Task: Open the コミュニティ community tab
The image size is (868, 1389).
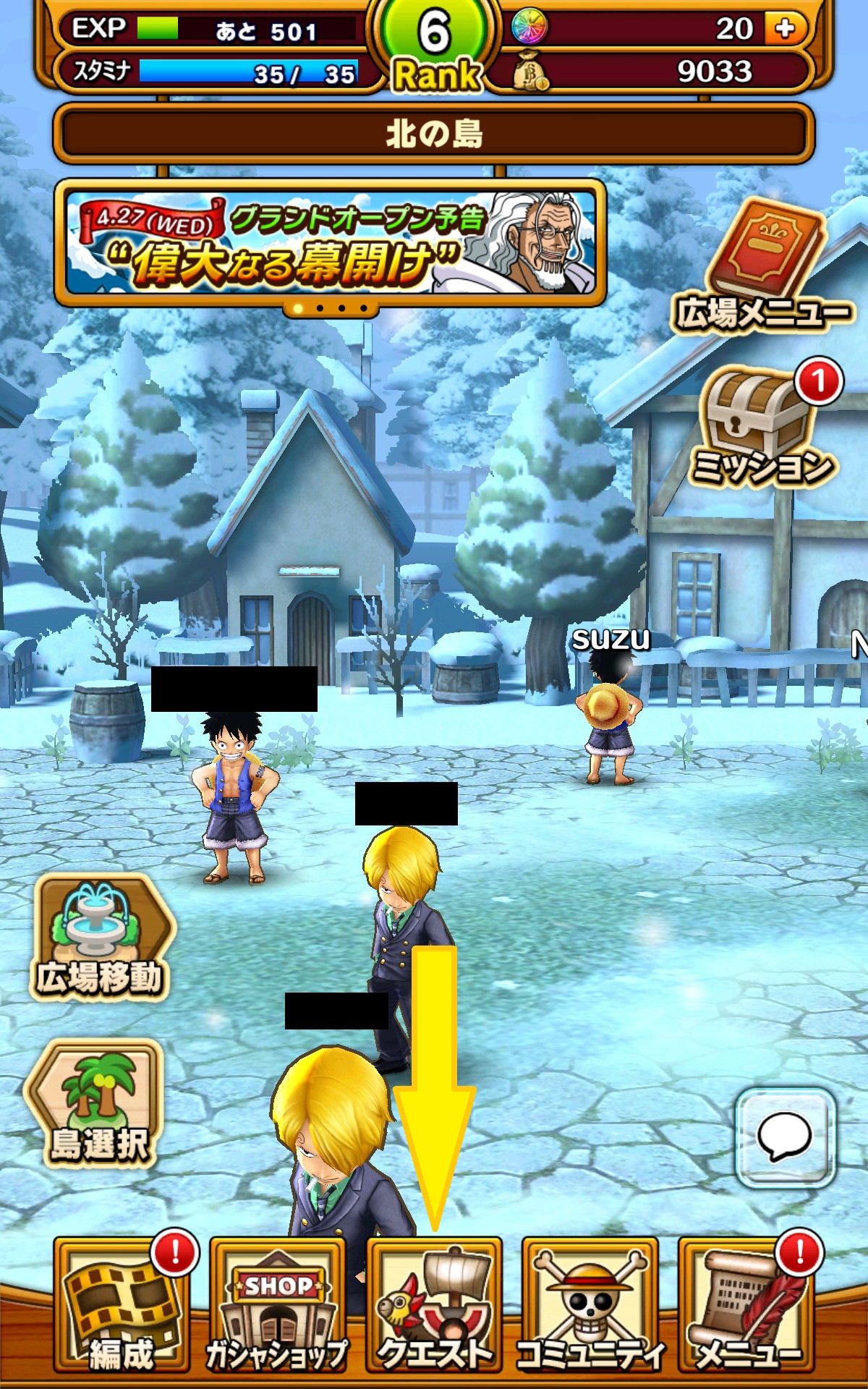Action: click(590, 1306)
